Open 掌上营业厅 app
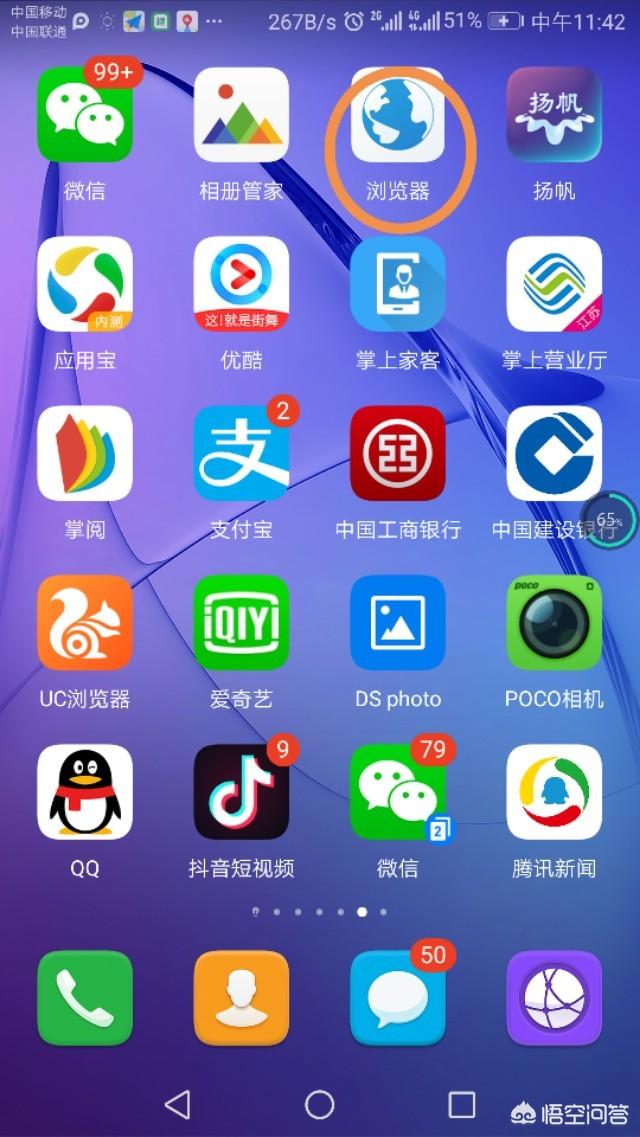This screenshot has height=1137, width=640. [553, 284]
